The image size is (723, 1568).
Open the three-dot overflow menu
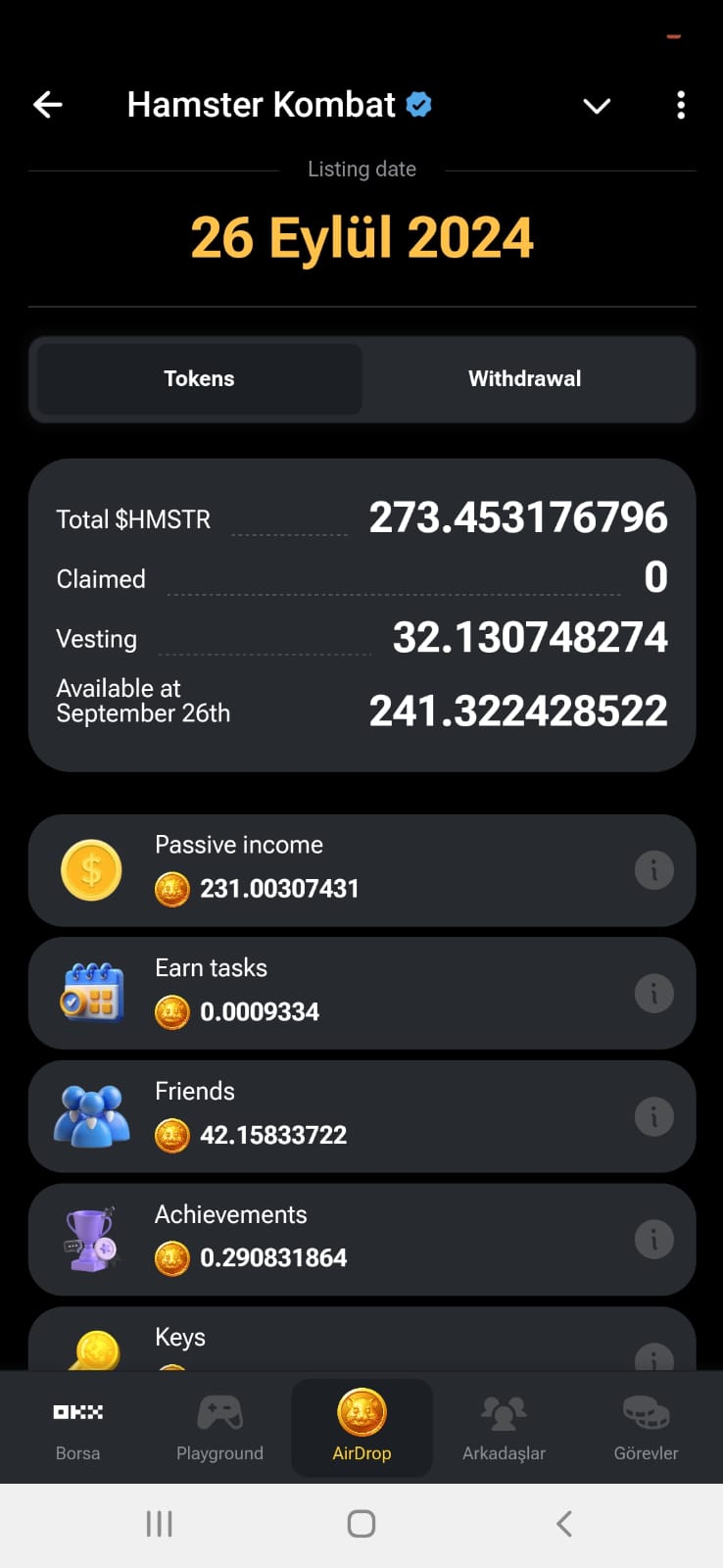681,105
